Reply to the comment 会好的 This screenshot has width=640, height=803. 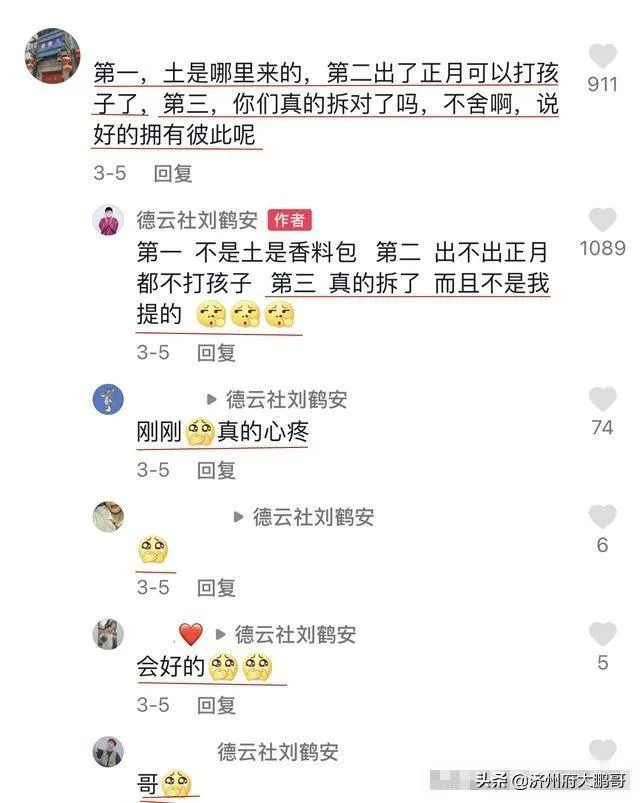point(215,705)
